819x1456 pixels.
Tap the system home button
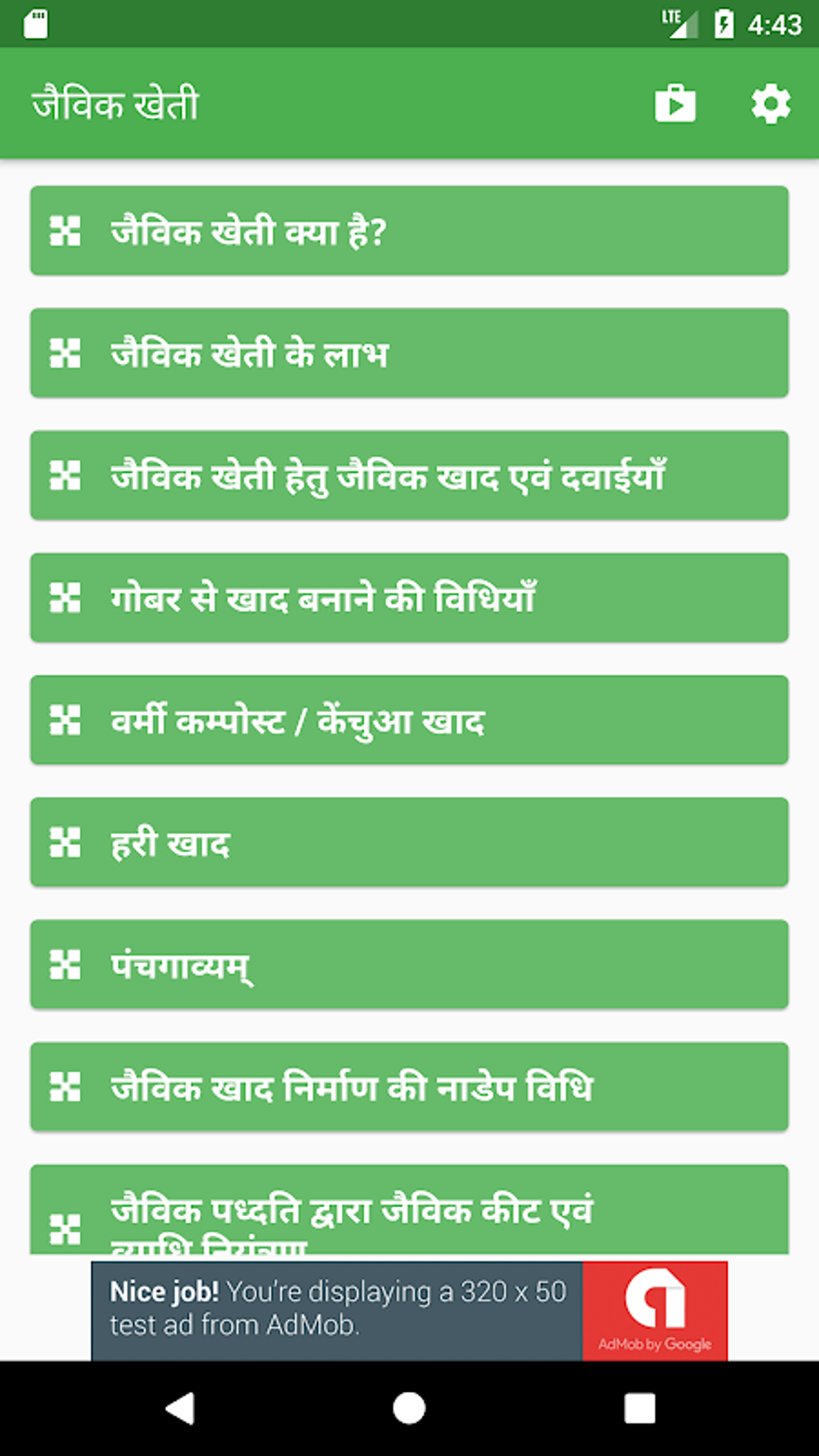(x=409, y=1408)
